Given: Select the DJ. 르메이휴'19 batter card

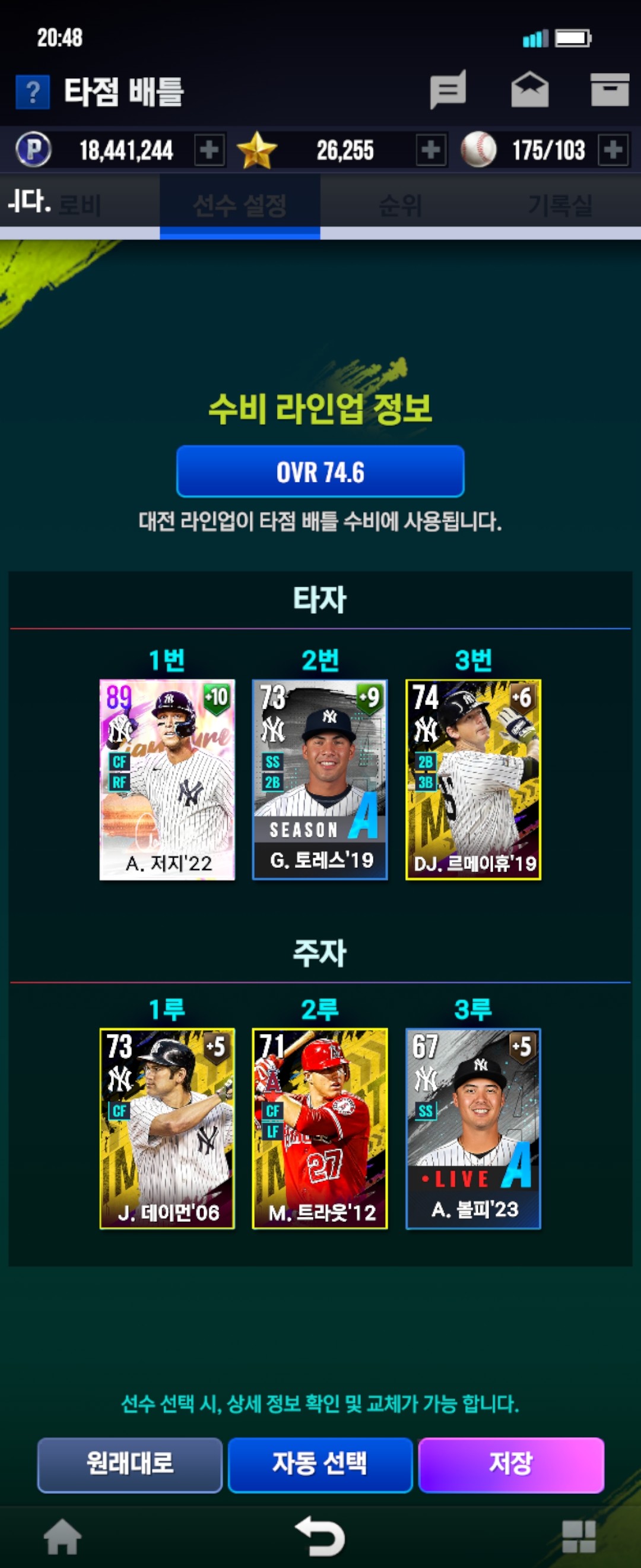Looking at the screenshot, I should 473,779.
